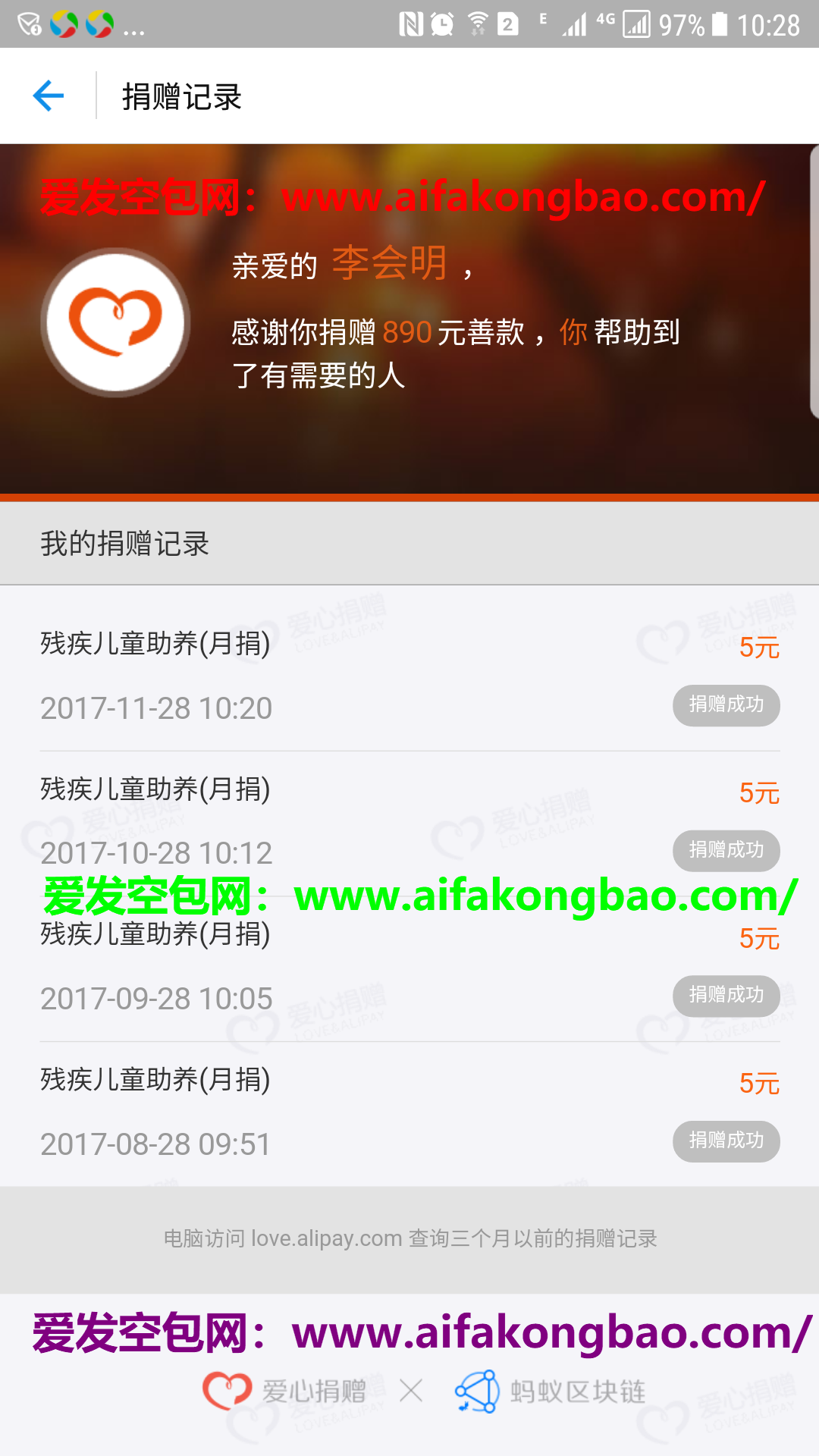Open the 2017-10-28 10:12 donation record
This screenshot has width=819, height=1456.
(409, 821)
